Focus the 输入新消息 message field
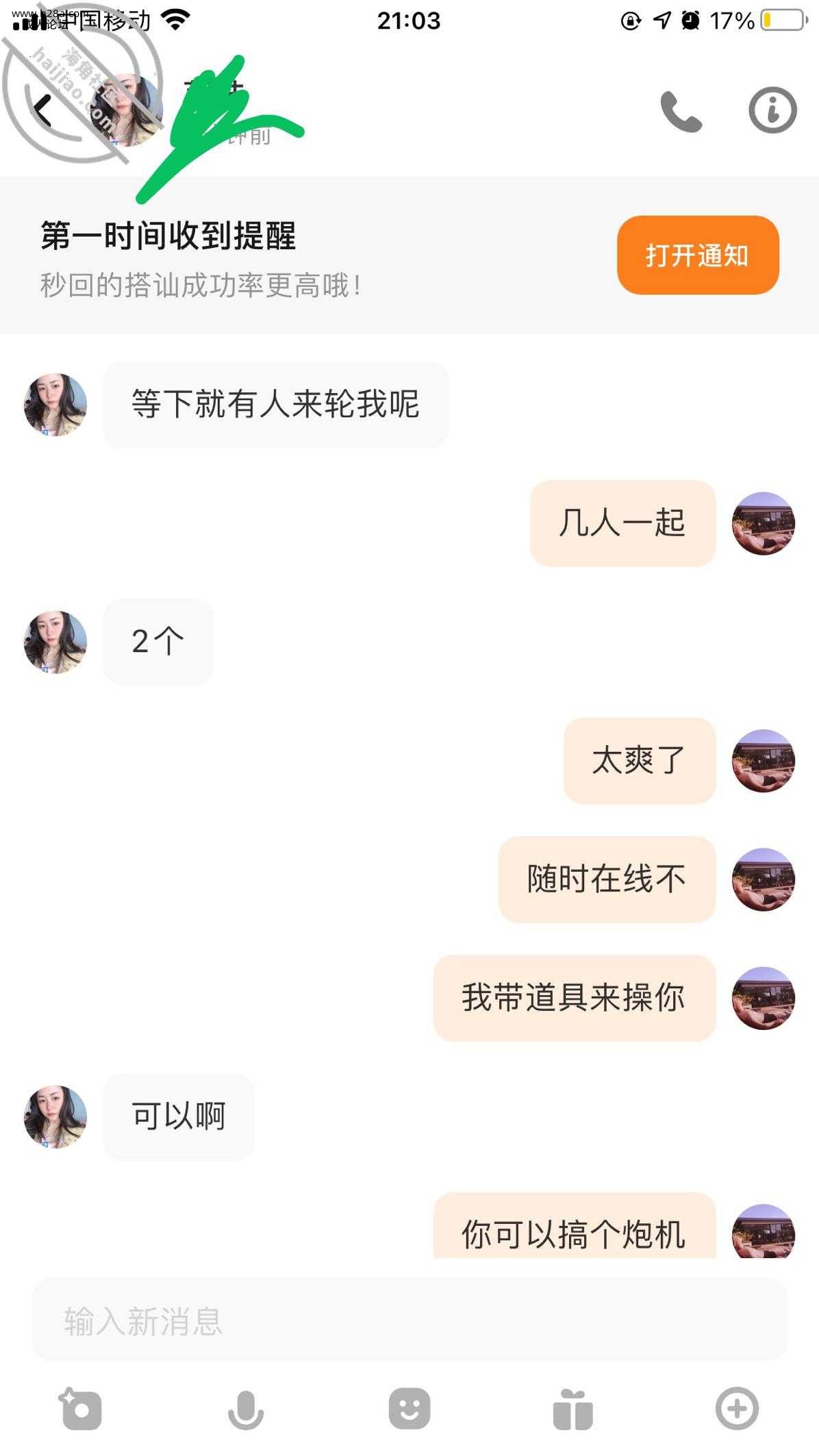819x1456 pixels. pyautogui.click(x=409, y=1321)
